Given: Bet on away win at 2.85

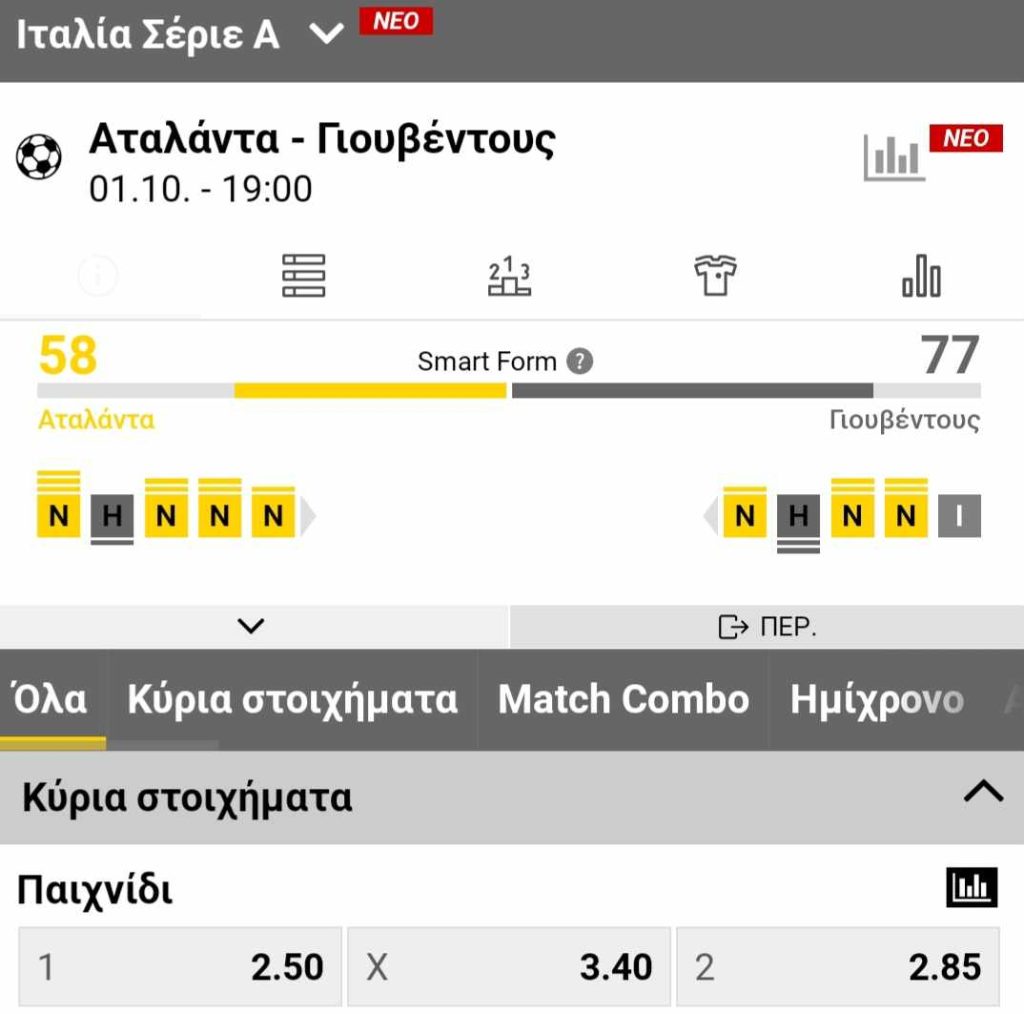Looking at the screenshot, I should (838, 967).
